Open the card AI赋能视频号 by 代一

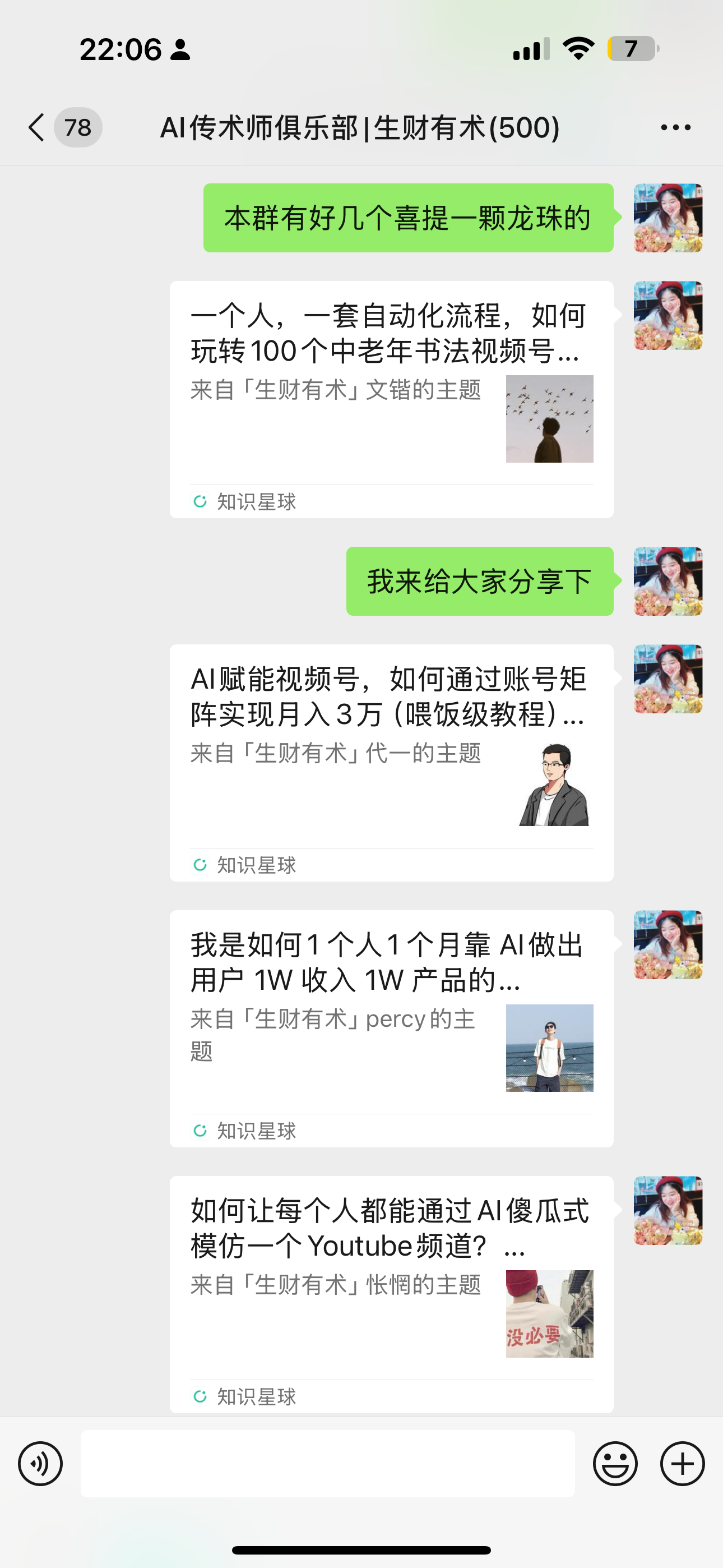pos(391,763)
